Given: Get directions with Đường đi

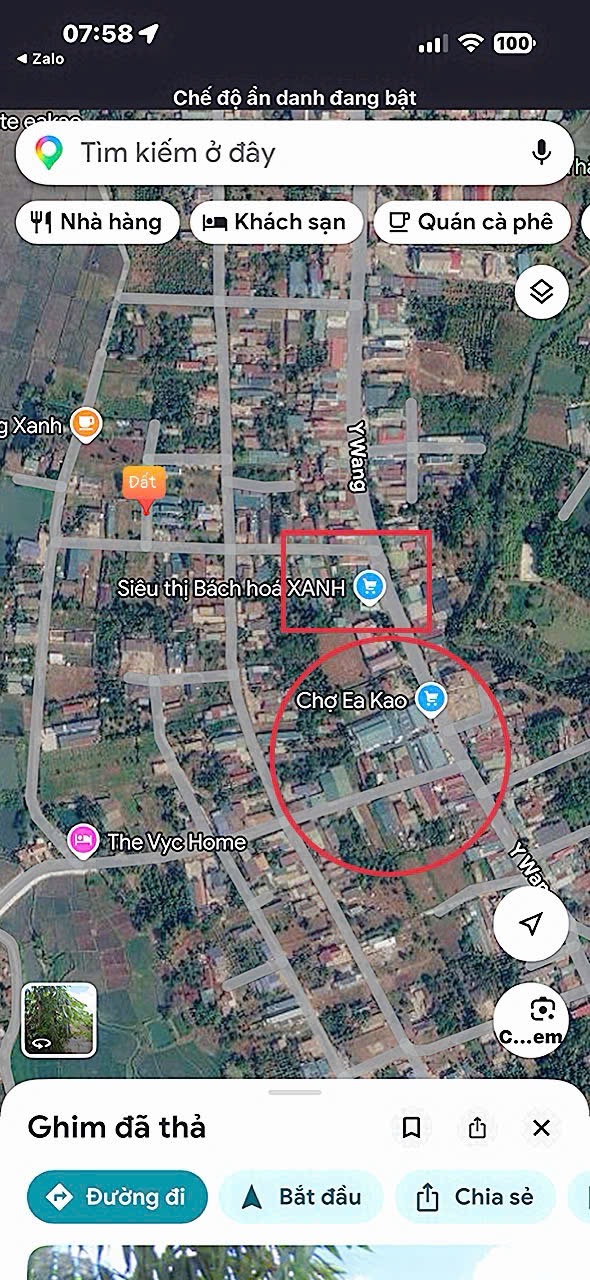Looking at the screenshot, I should click(x=118, y=1197).
